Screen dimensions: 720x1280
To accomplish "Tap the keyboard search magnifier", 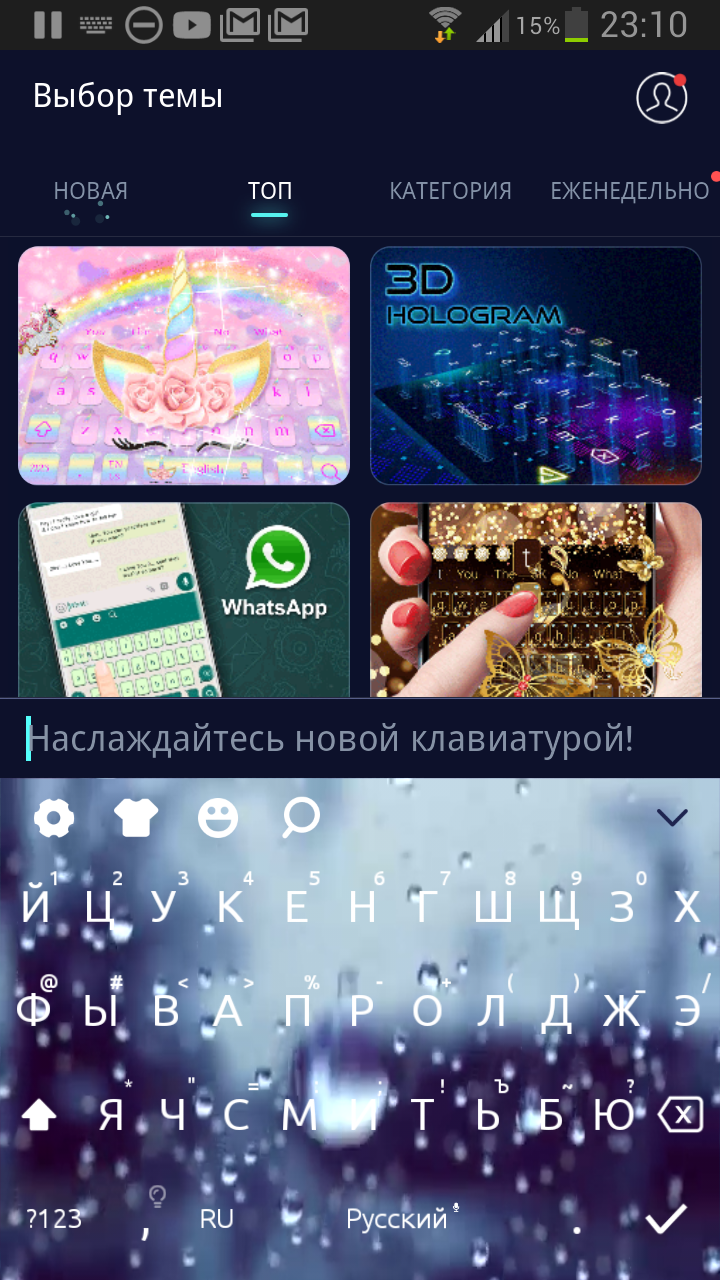I will pos(300,818).
